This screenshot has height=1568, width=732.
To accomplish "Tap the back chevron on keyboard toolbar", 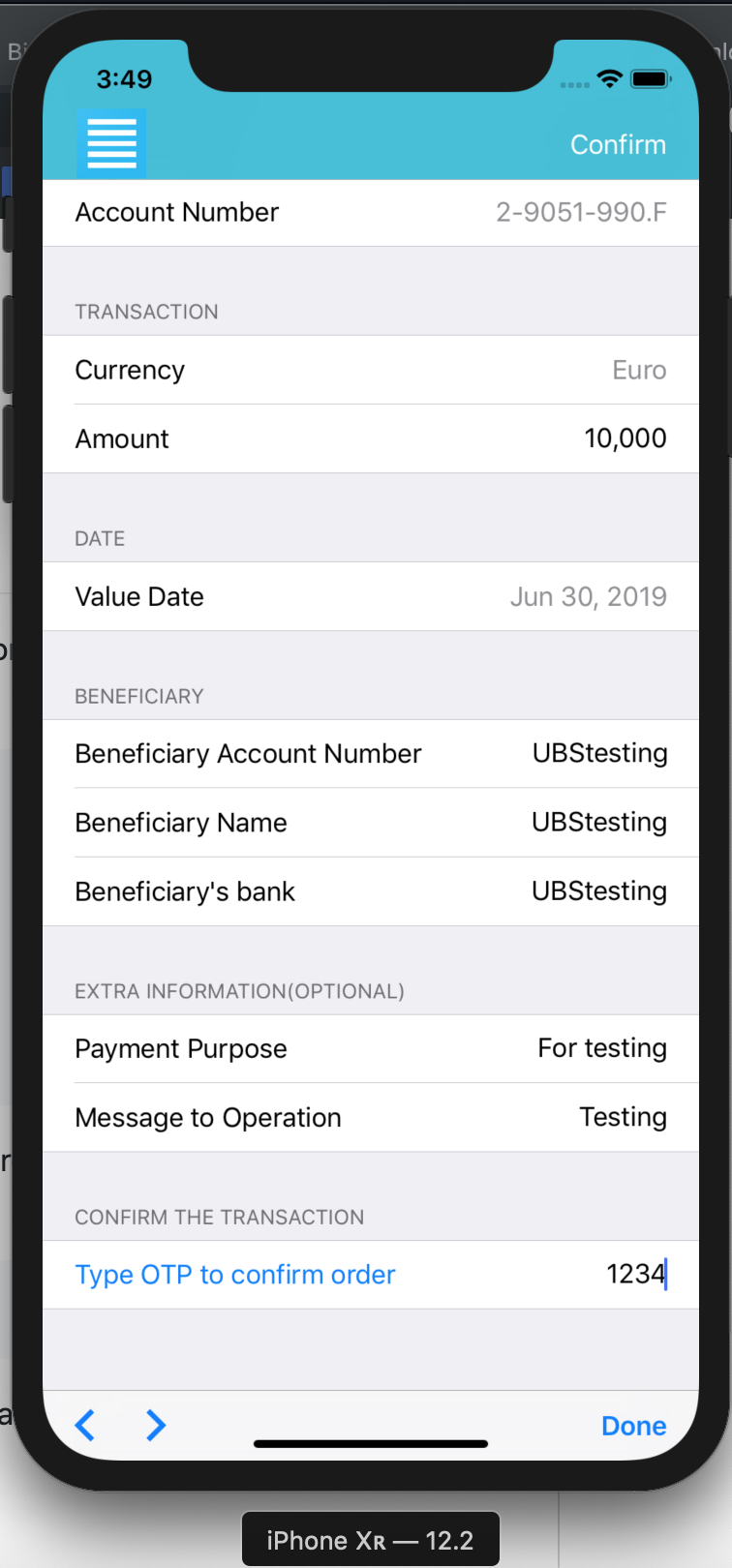I will pos(85,1425).
